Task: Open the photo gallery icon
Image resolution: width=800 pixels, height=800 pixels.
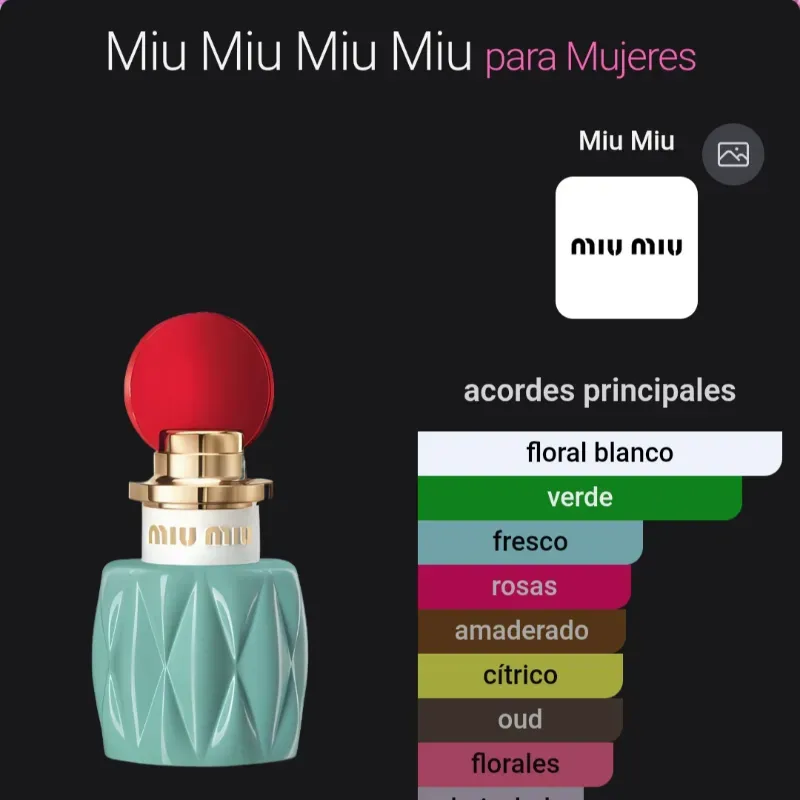Action: (733, 154)
